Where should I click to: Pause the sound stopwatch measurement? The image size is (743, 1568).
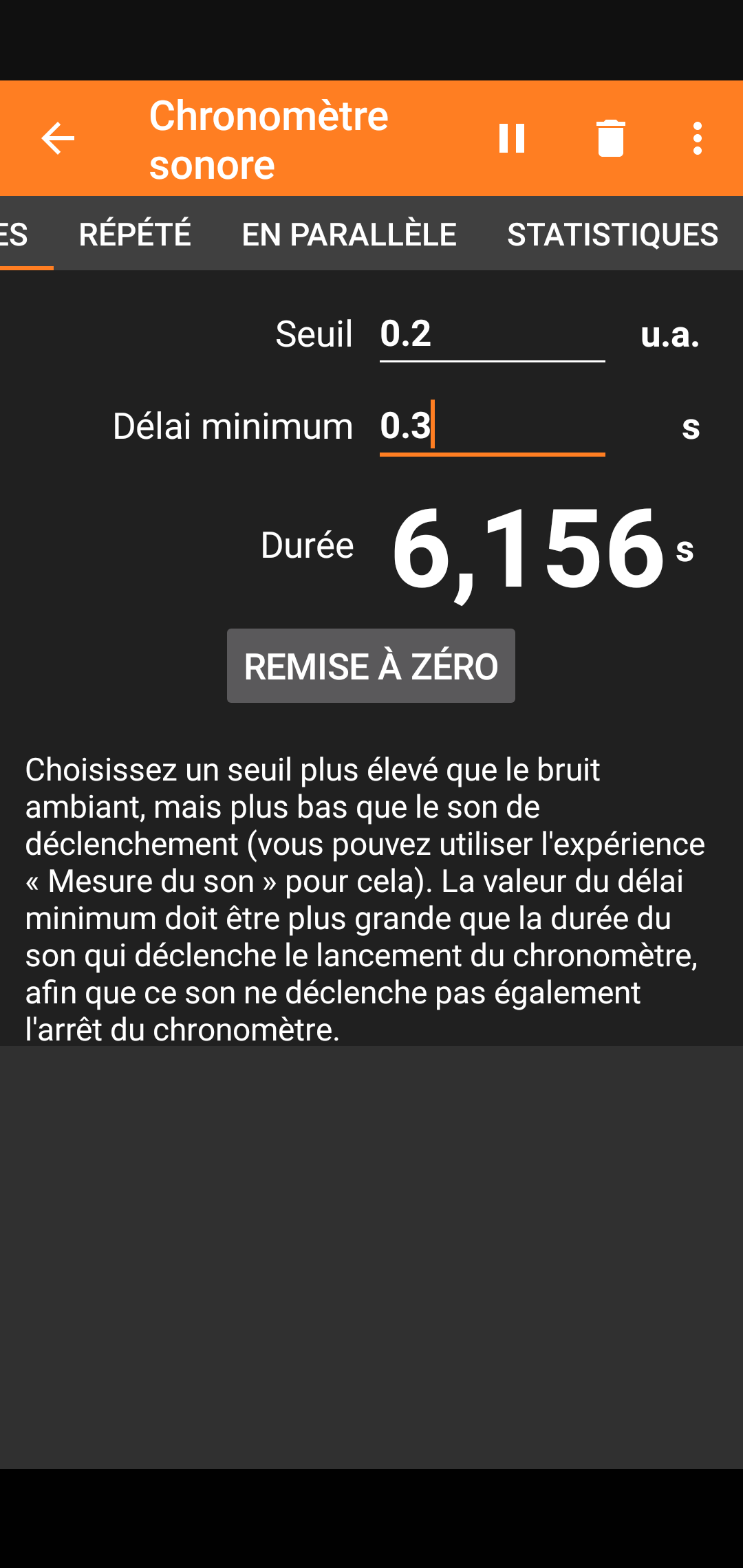[x=512, y=138]
